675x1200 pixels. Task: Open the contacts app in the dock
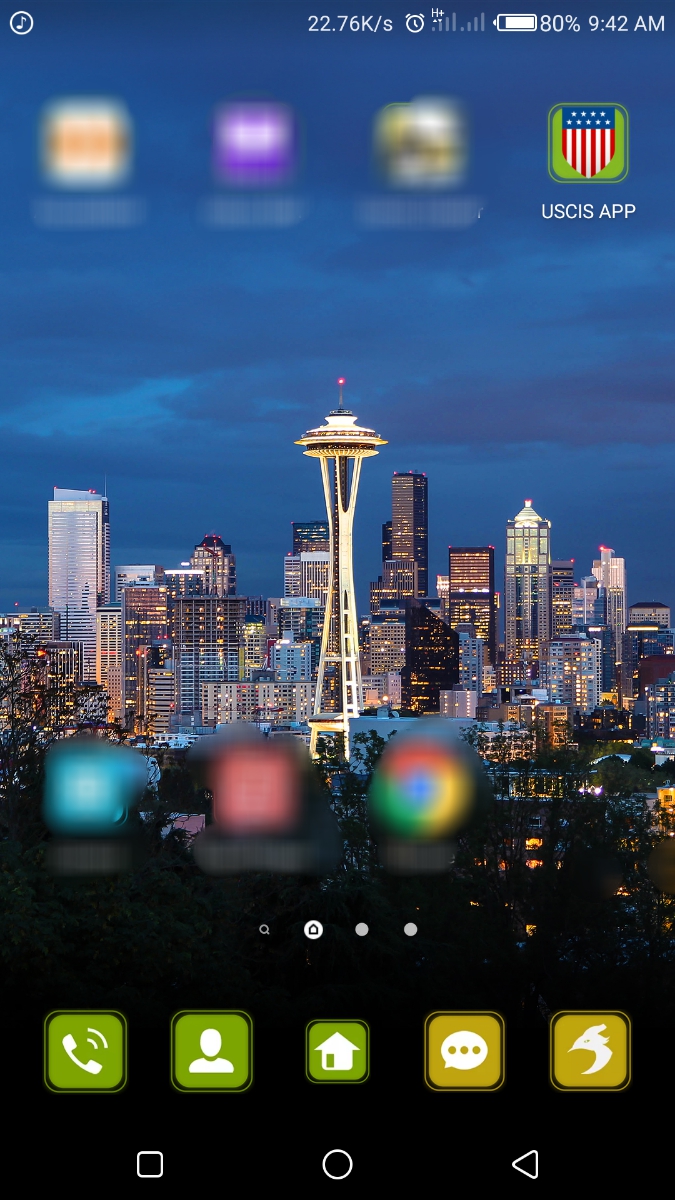(x=211, y=1051)
